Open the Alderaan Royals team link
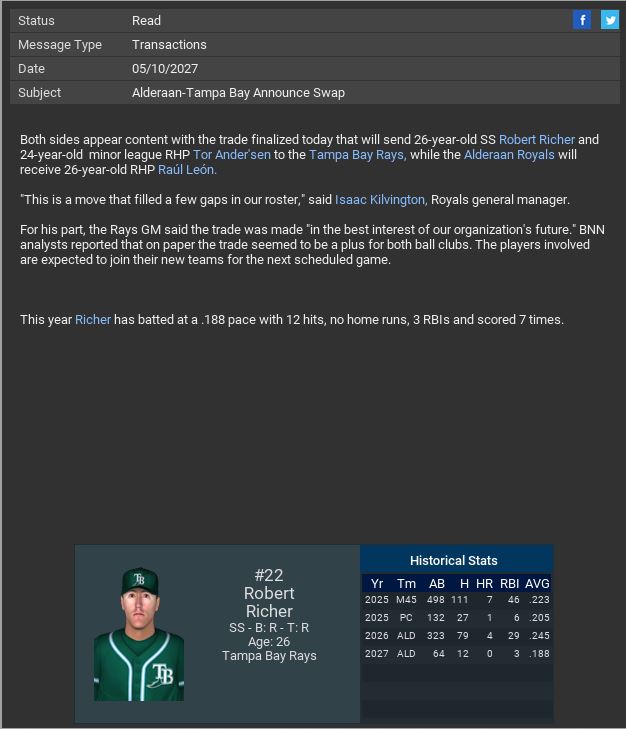626x729 pixels. [x=509, y=155]
